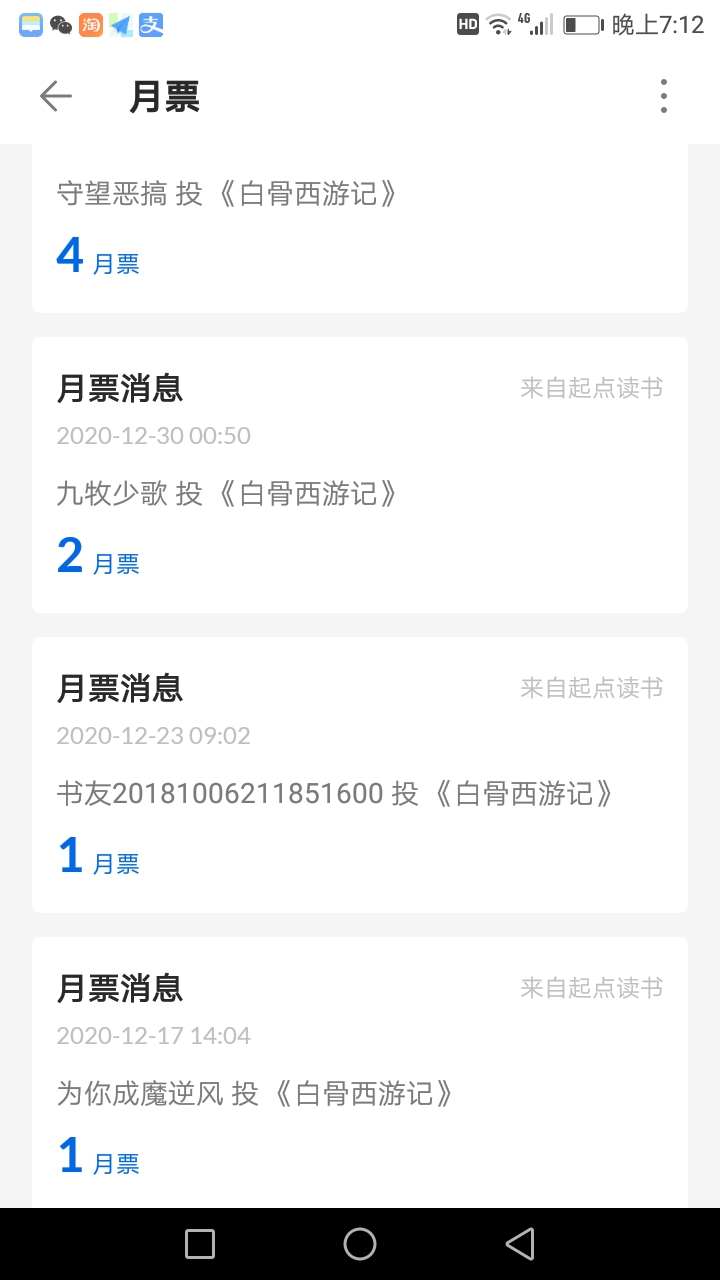Tap the system home button
Screen dimensions: 720x1280
click(x=360, y=1244)
